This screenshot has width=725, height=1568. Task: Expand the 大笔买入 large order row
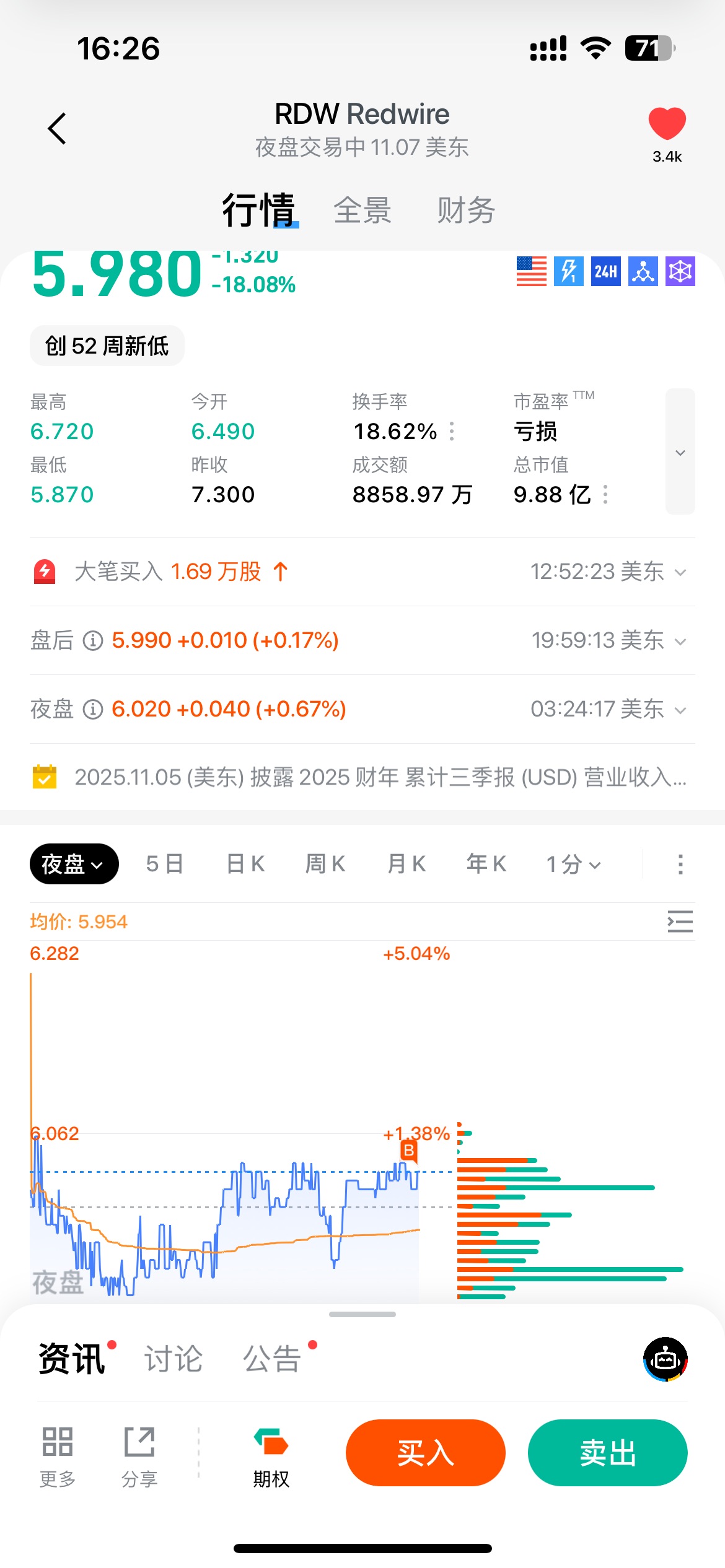pos(680,572)
